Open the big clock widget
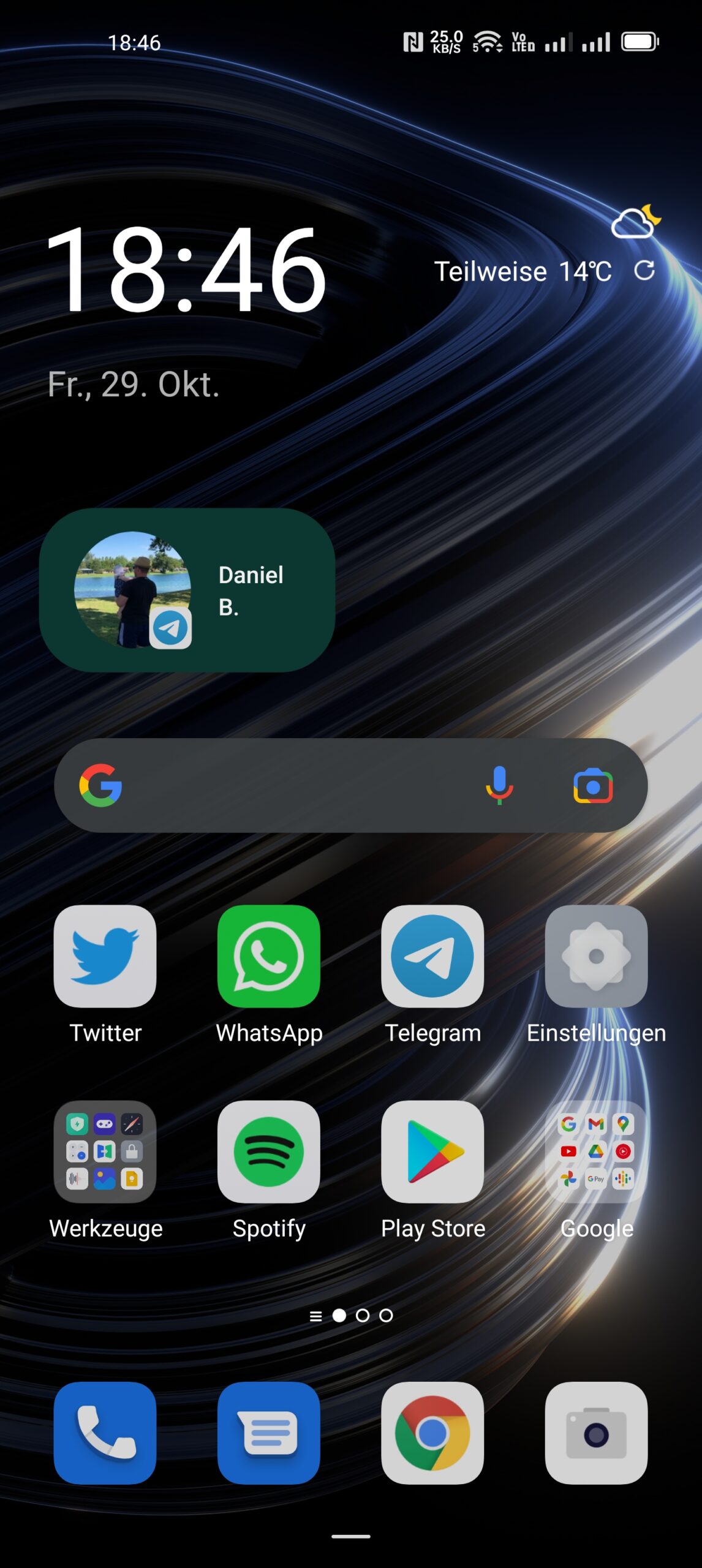Viewport: 702px width, 1568px height. (x=186, y=269)
